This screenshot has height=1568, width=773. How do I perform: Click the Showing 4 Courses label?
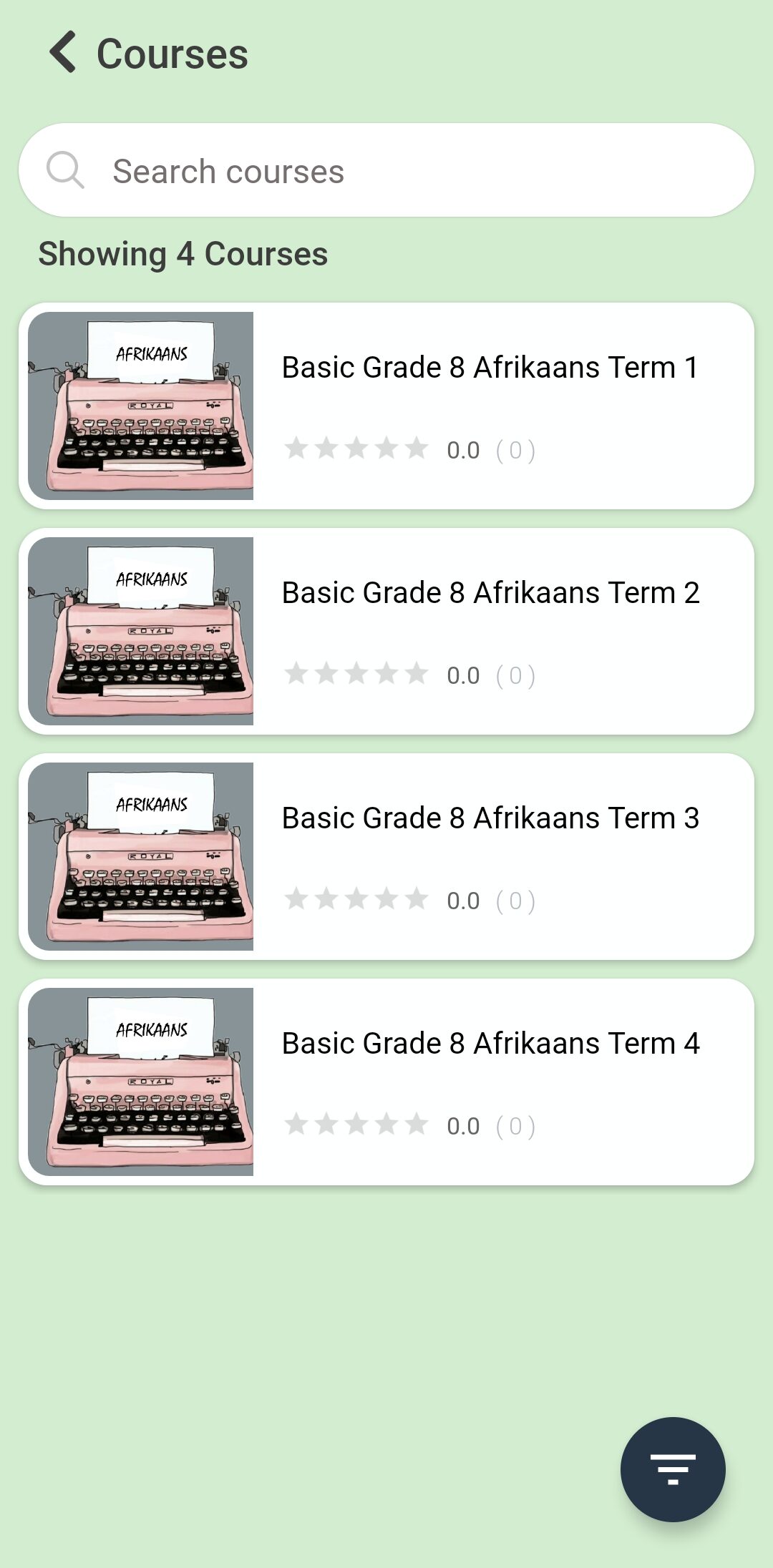coord(183,254)
